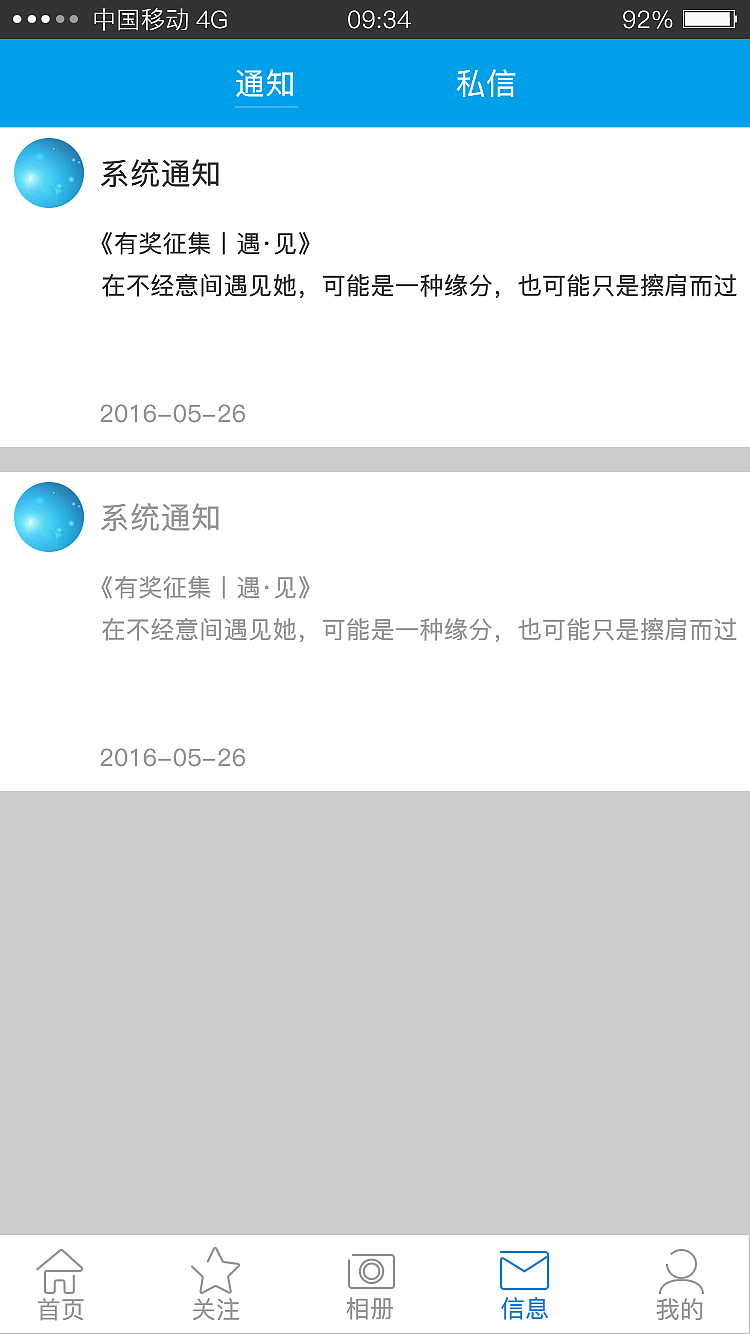
Task: Tap the first 系统通知 avatar globe icon
Action: pos(48,172)
